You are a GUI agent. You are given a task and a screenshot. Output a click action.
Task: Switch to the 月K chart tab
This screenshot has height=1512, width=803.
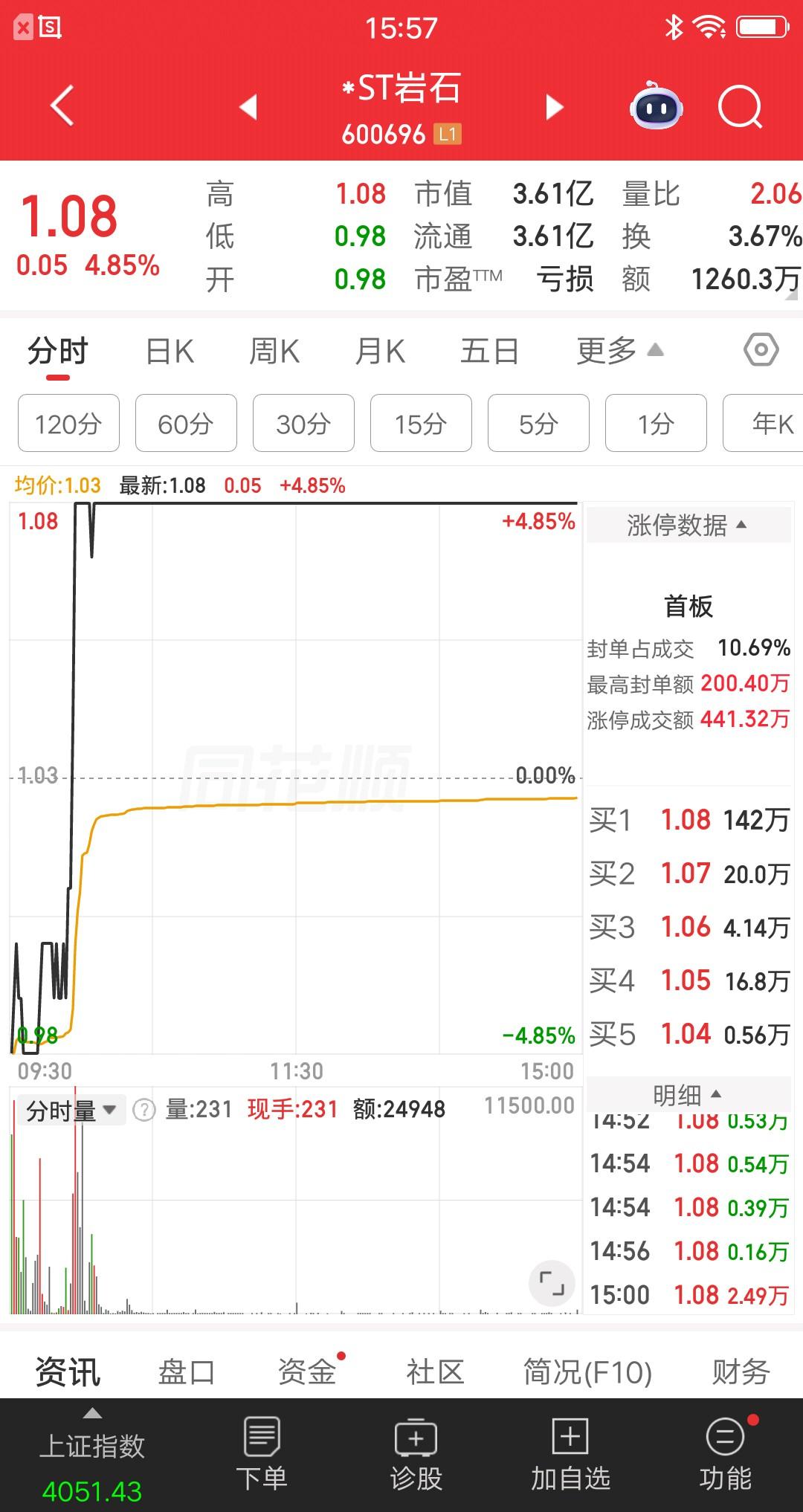click(x=379, y=351)
